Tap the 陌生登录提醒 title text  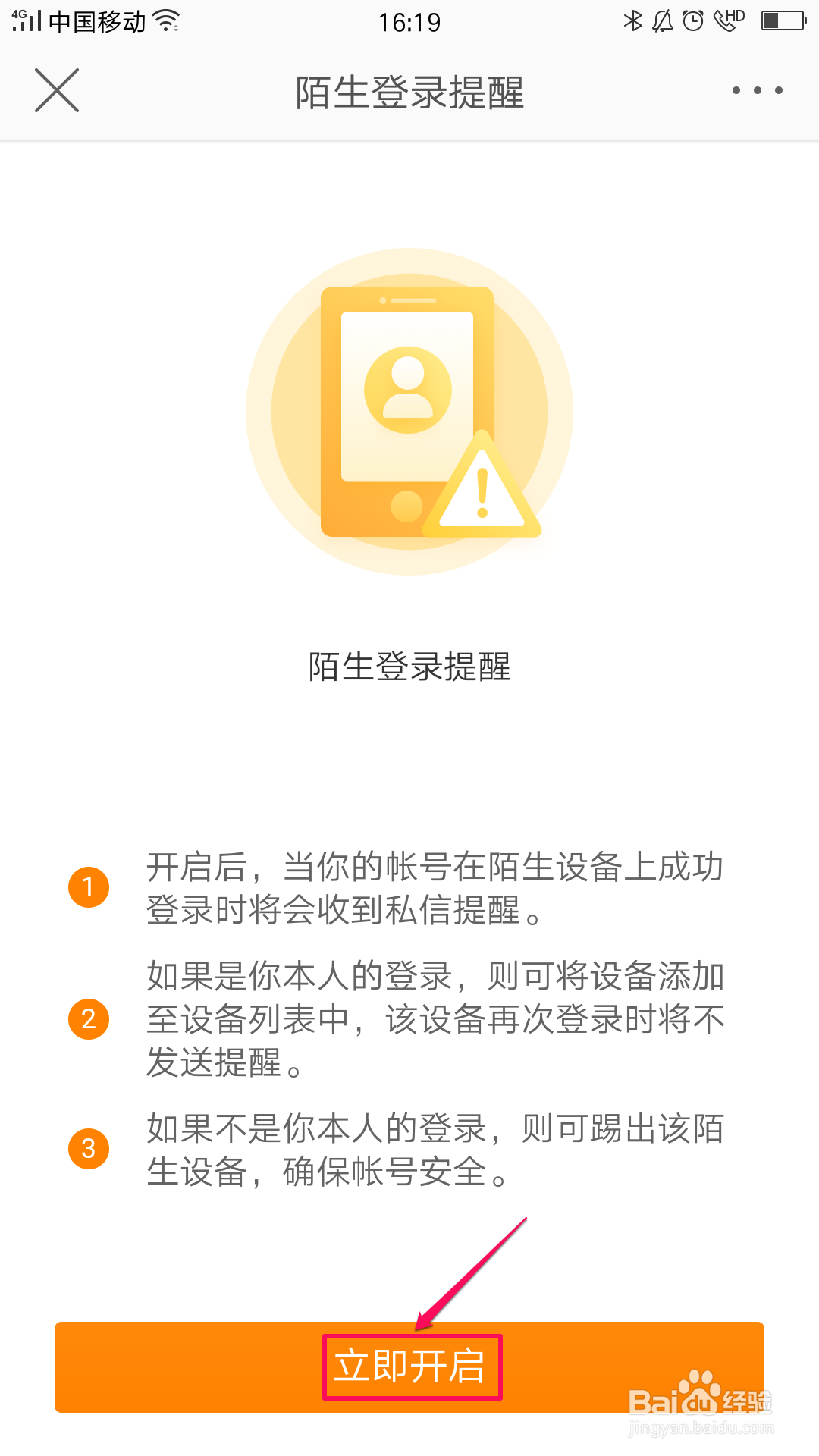[409, 90]
